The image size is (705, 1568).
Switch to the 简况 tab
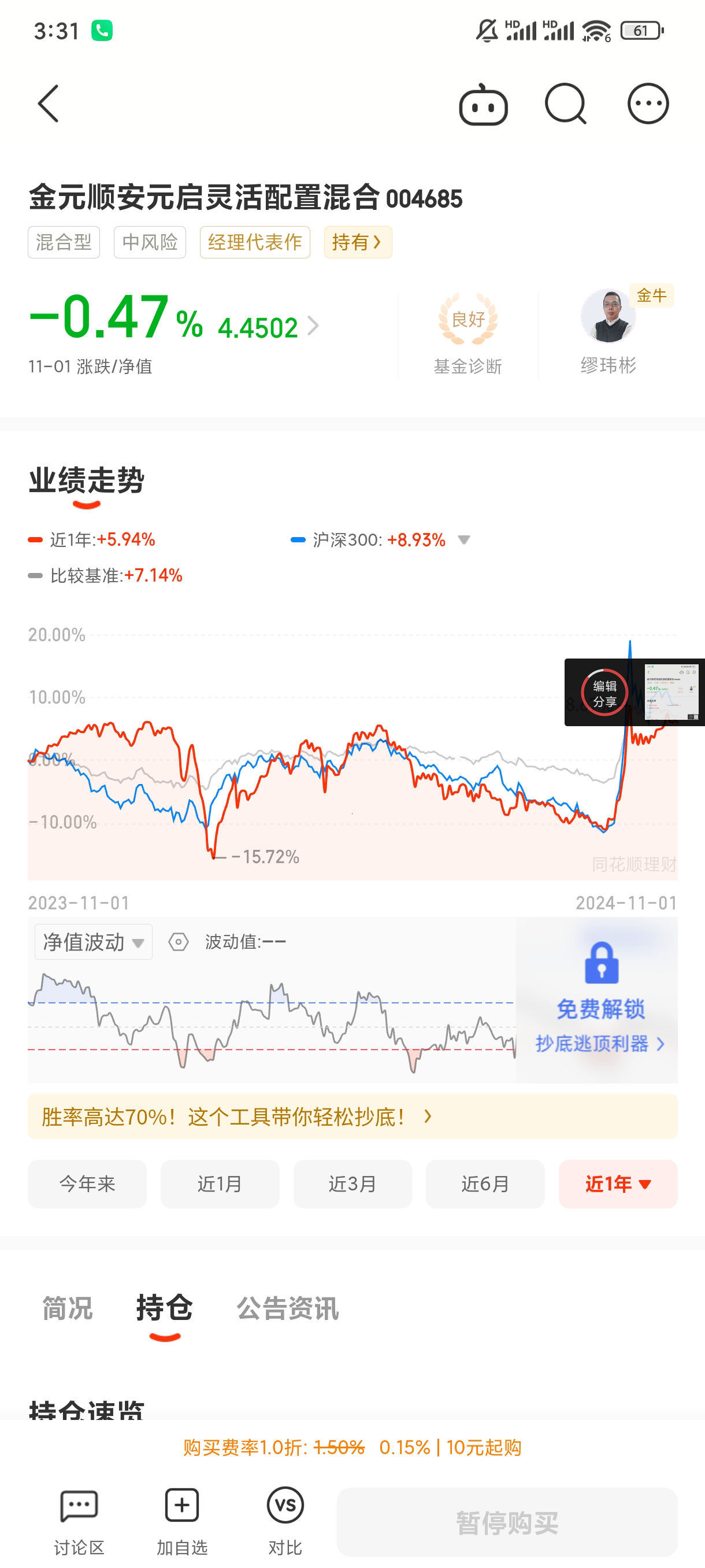[x=68, y=1308]
